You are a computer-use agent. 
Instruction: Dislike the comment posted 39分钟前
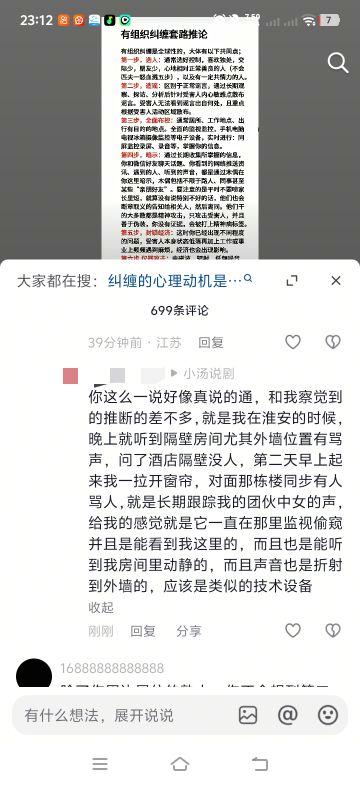tap(333, 342)
